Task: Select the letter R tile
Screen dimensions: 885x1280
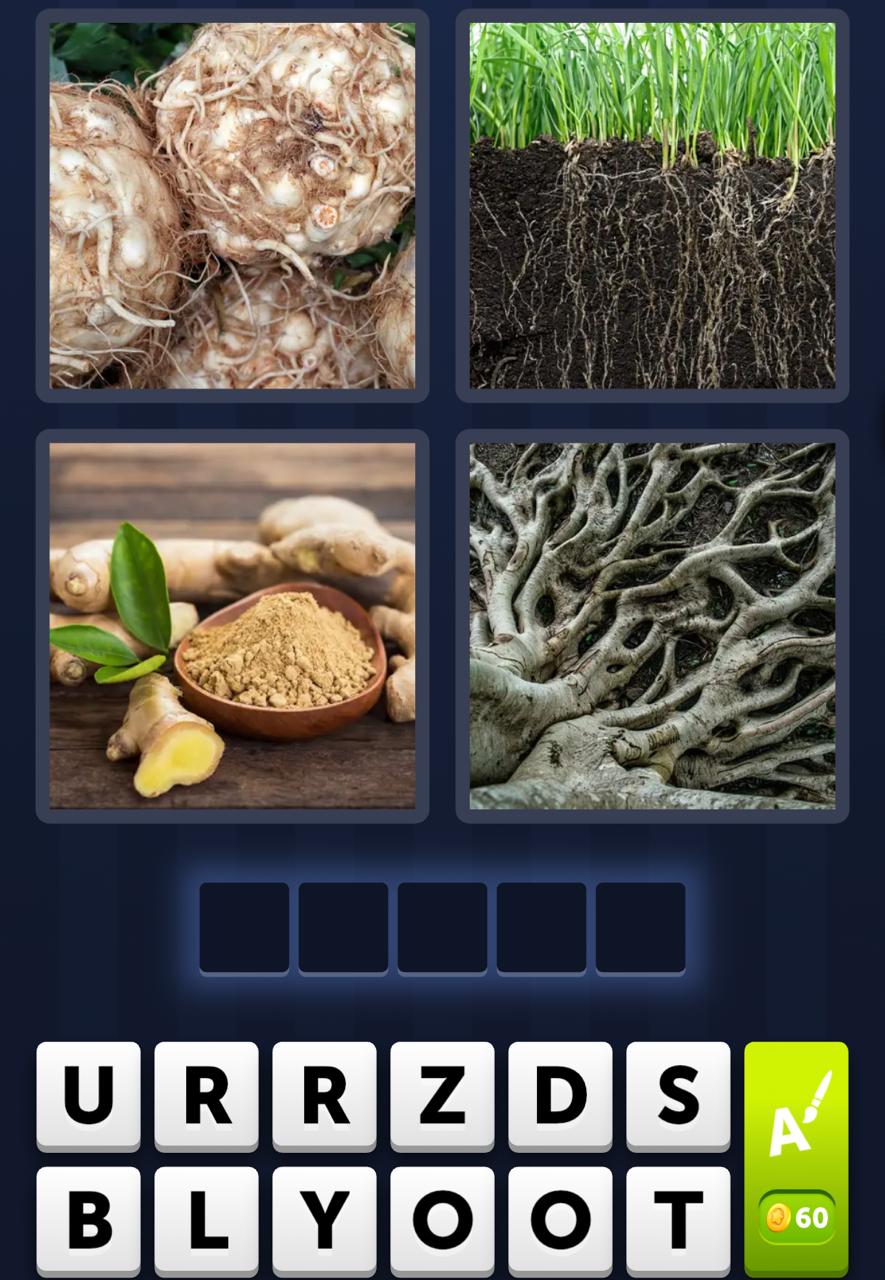Action: click(205, 1096)
